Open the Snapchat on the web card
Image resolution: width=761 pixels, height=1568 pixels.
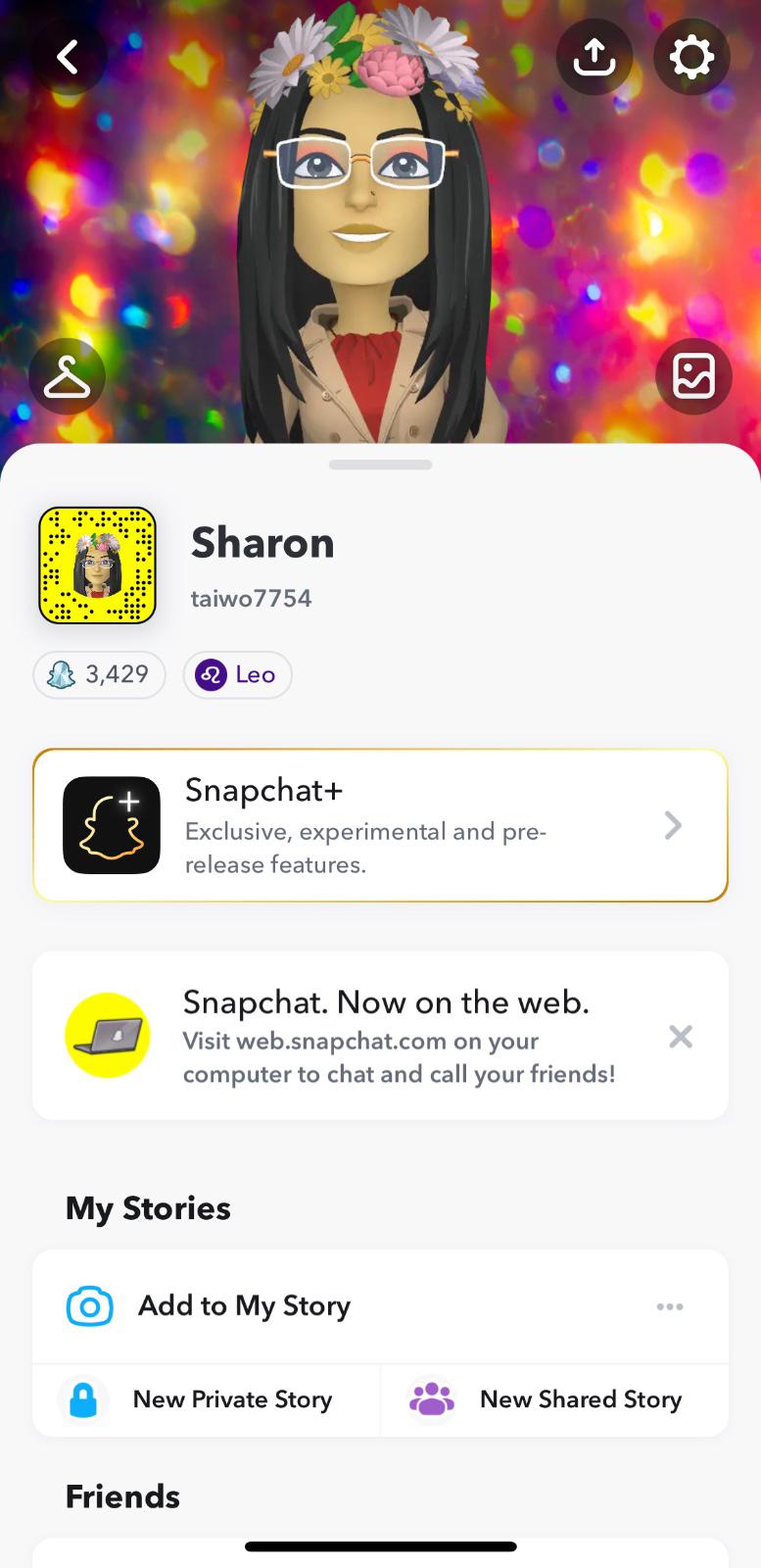(x=380, y=1036)
